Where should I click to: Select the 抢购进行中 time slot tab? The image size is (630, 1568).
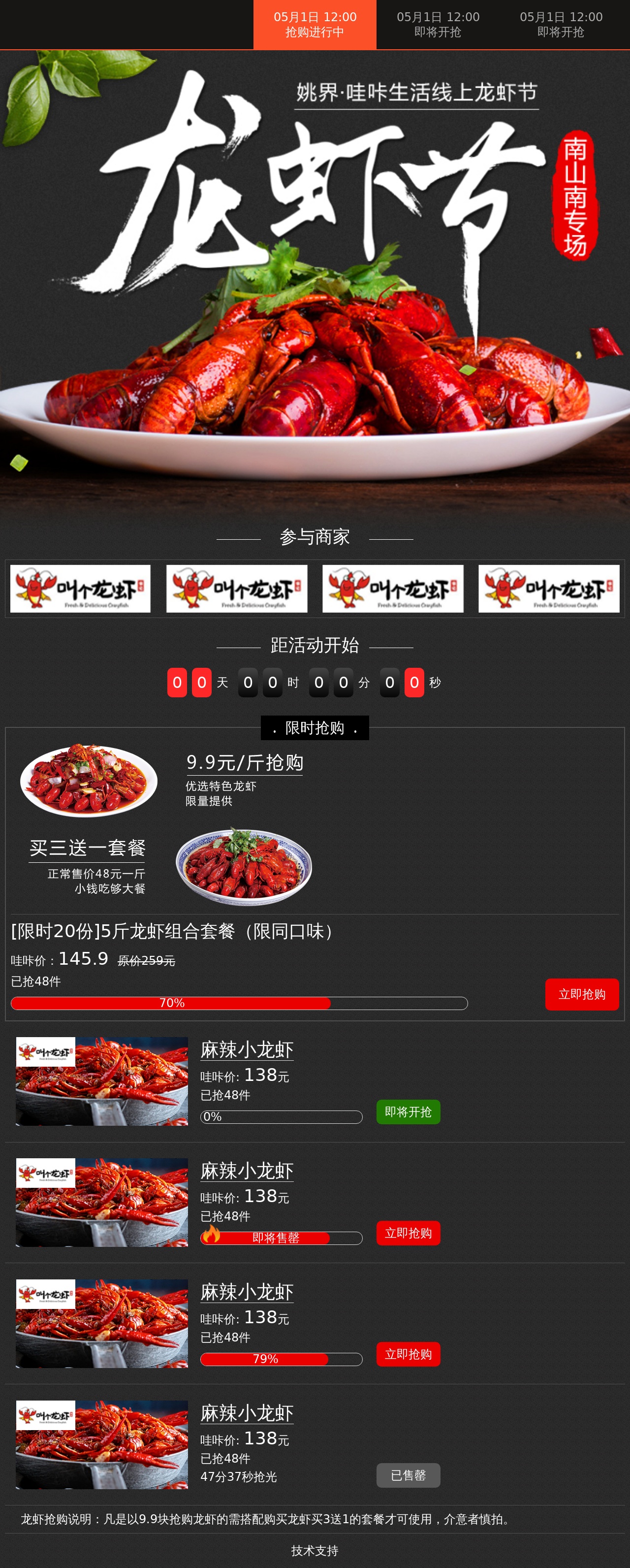tap(315, 24)
